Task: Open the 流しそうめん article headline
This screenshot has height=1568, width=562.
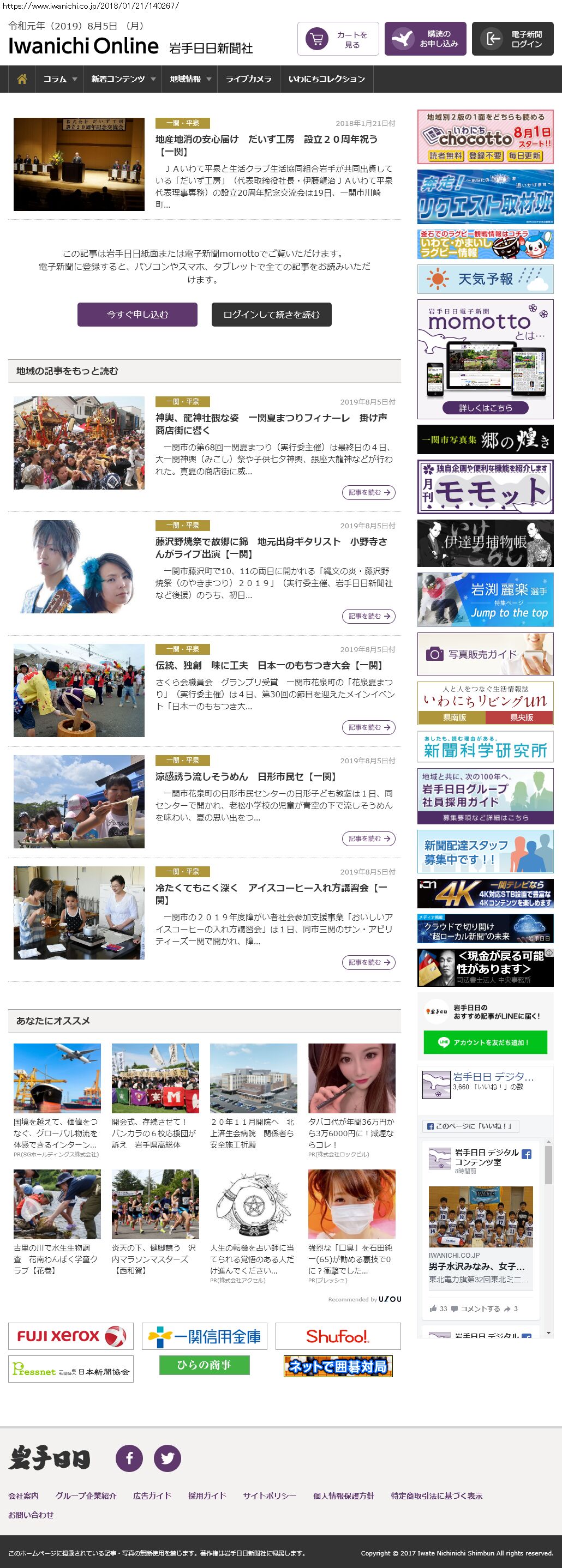Action: tap(246, 777)
